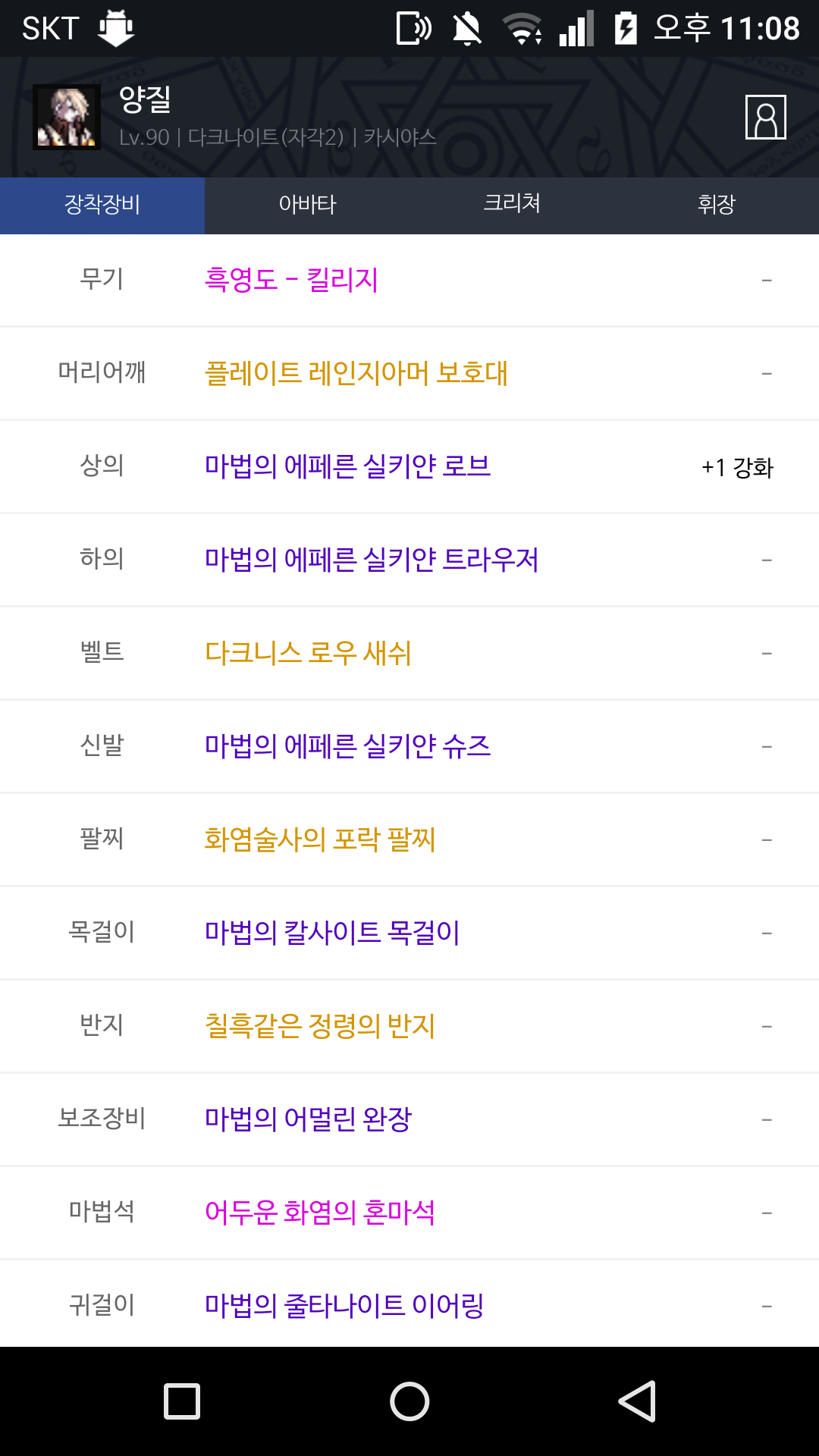View 마법의 어멀린 완장 details
Image resolution: width=819 pixels, height=1456 pixels.
308,1119
